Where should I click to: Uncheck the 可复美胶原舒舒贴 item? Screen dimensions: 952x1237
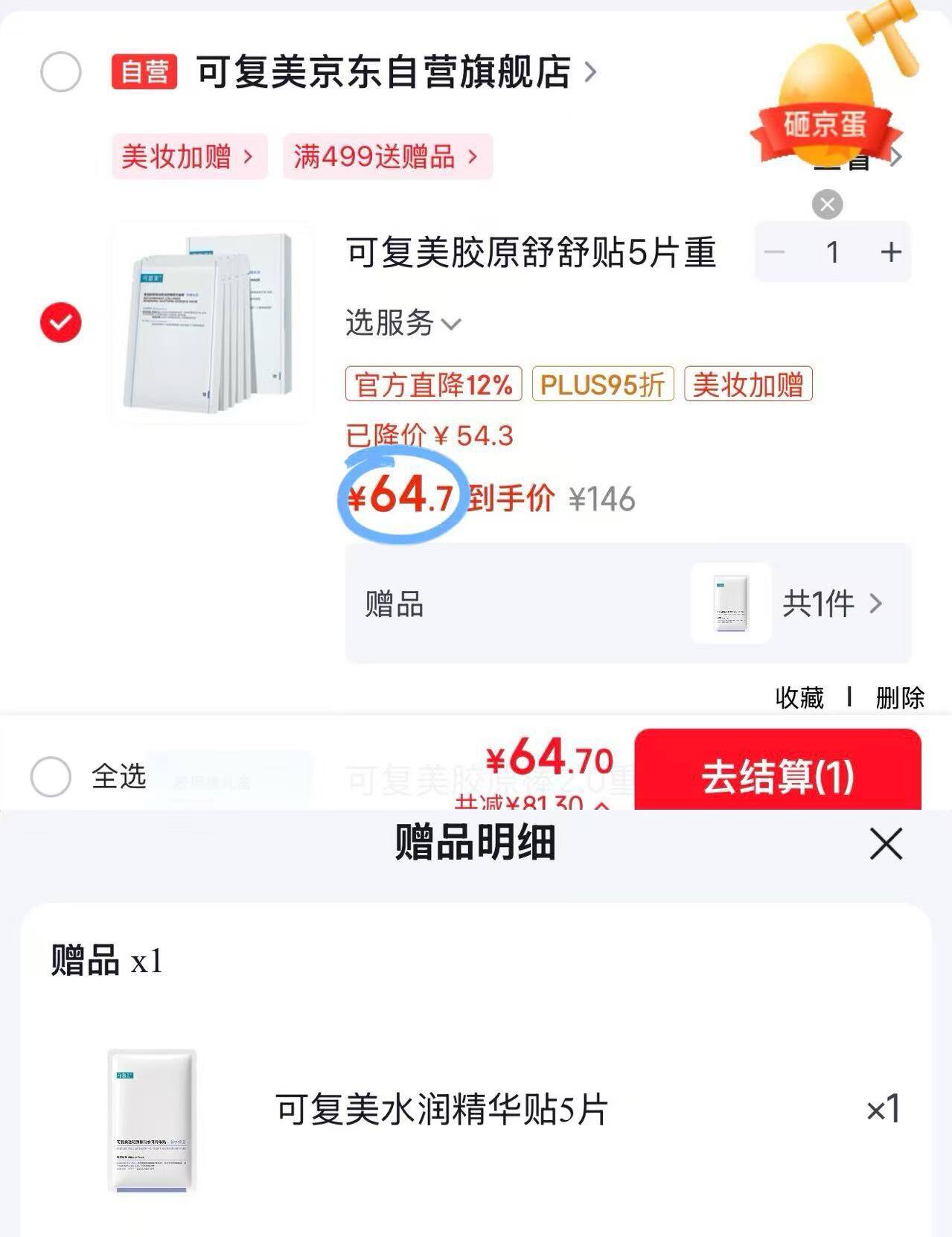coord(61,323)
